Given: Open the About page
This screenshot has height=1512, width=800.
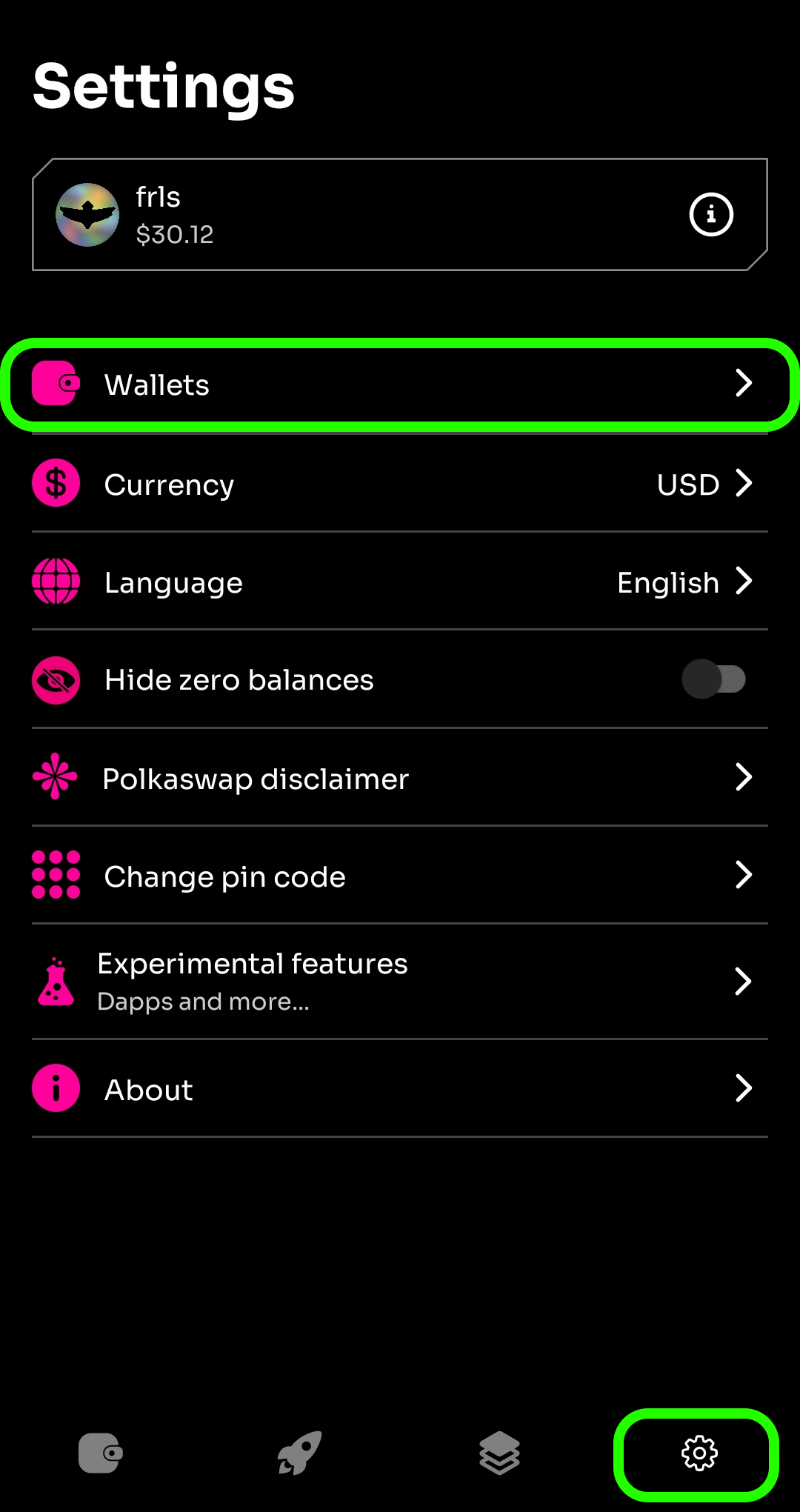Looking at the screenshot, I should (x=400, y=1089).
